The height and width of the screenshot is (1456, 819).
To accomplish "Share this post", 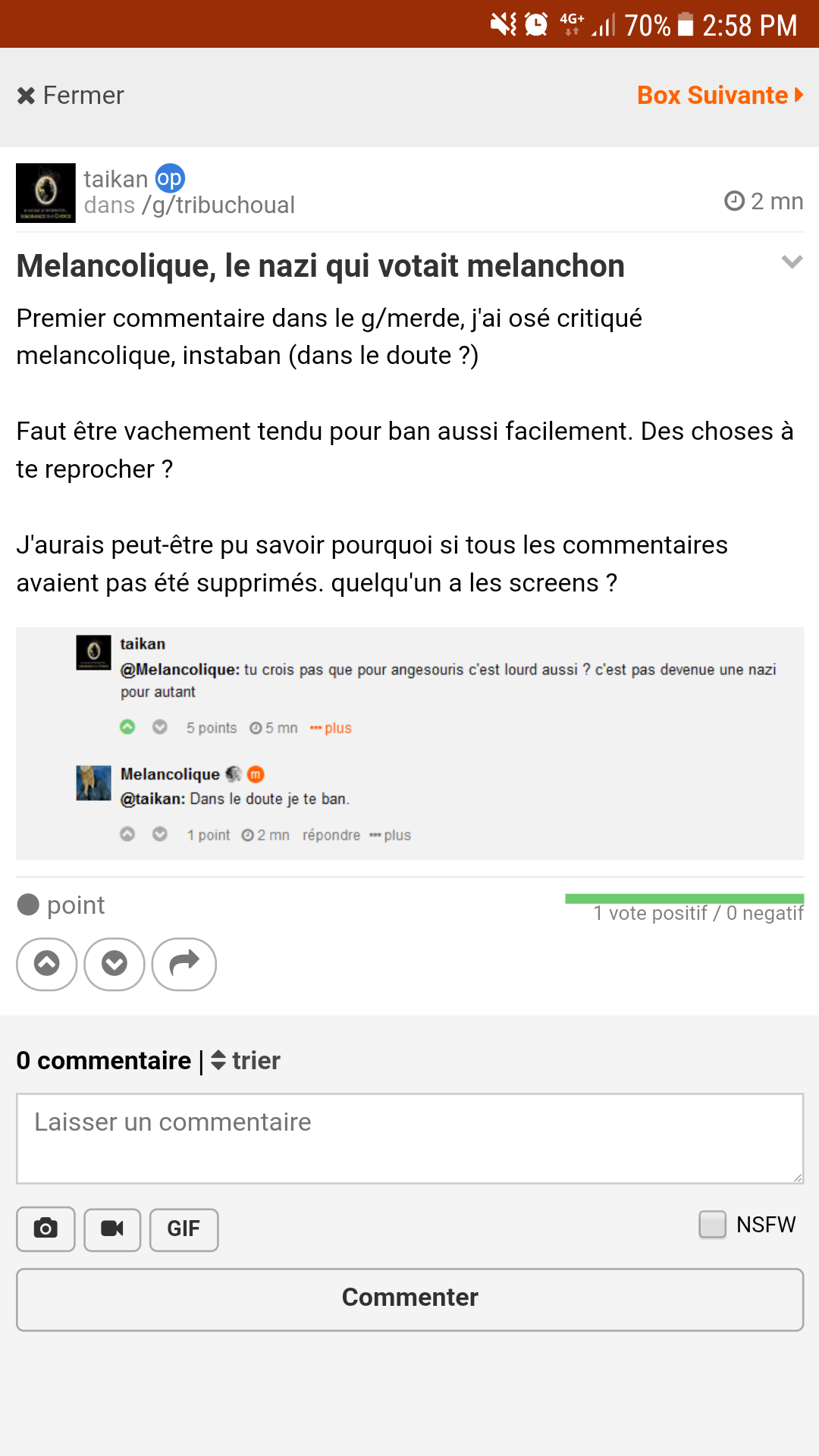I will pos(184,964).
